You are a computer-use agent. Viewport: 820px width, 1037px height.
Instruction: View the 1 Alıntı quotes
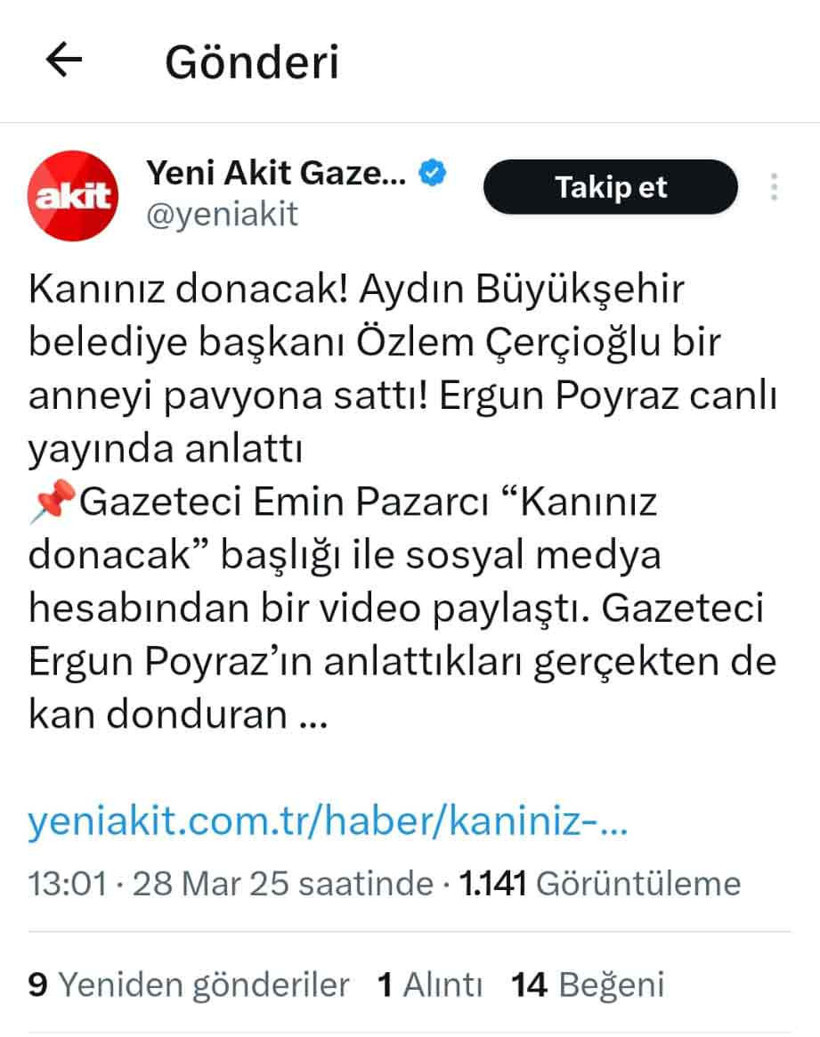tap(430, 985)
